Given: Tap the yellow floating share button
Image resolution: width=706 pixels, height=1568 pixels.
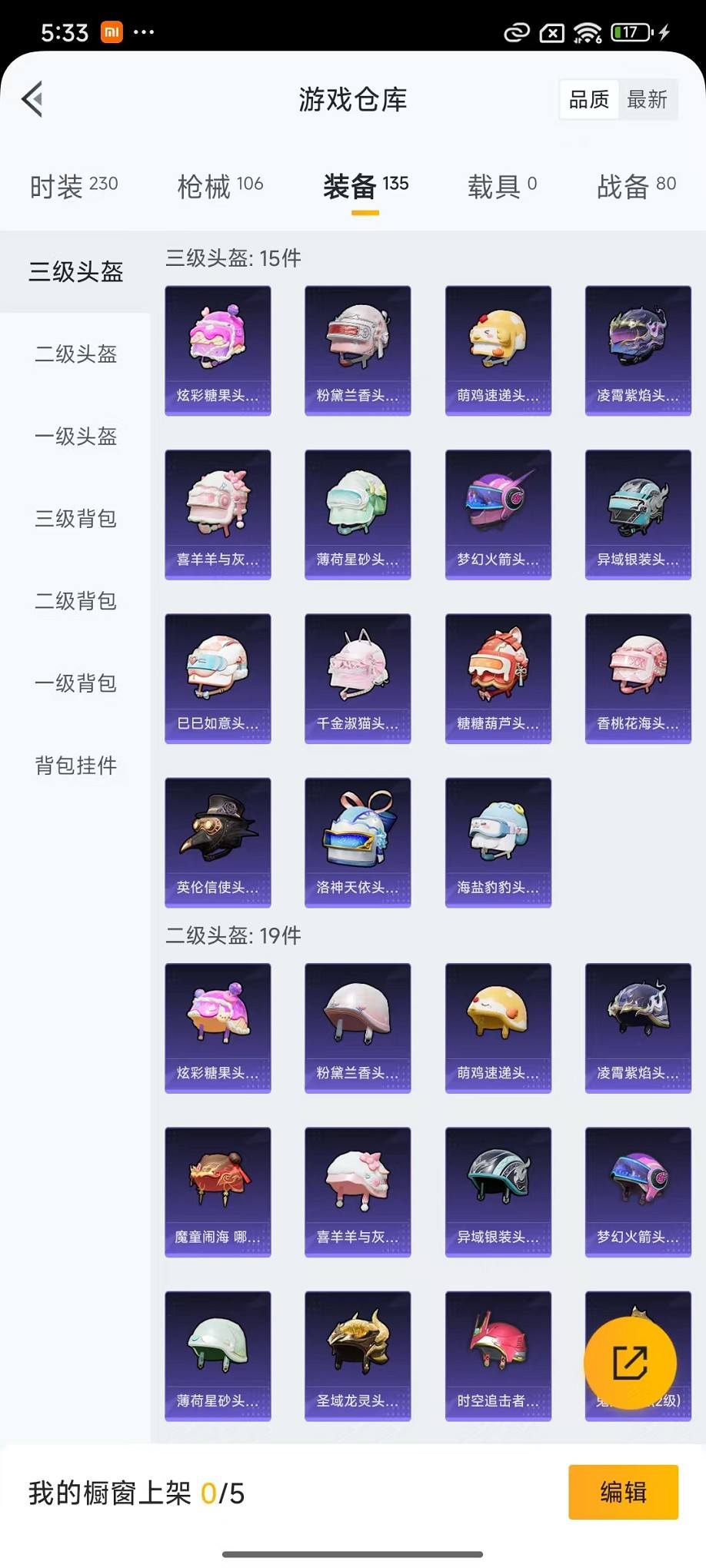Looking at the screenshot, I should pyautogui.click(x=630, y=1363).
